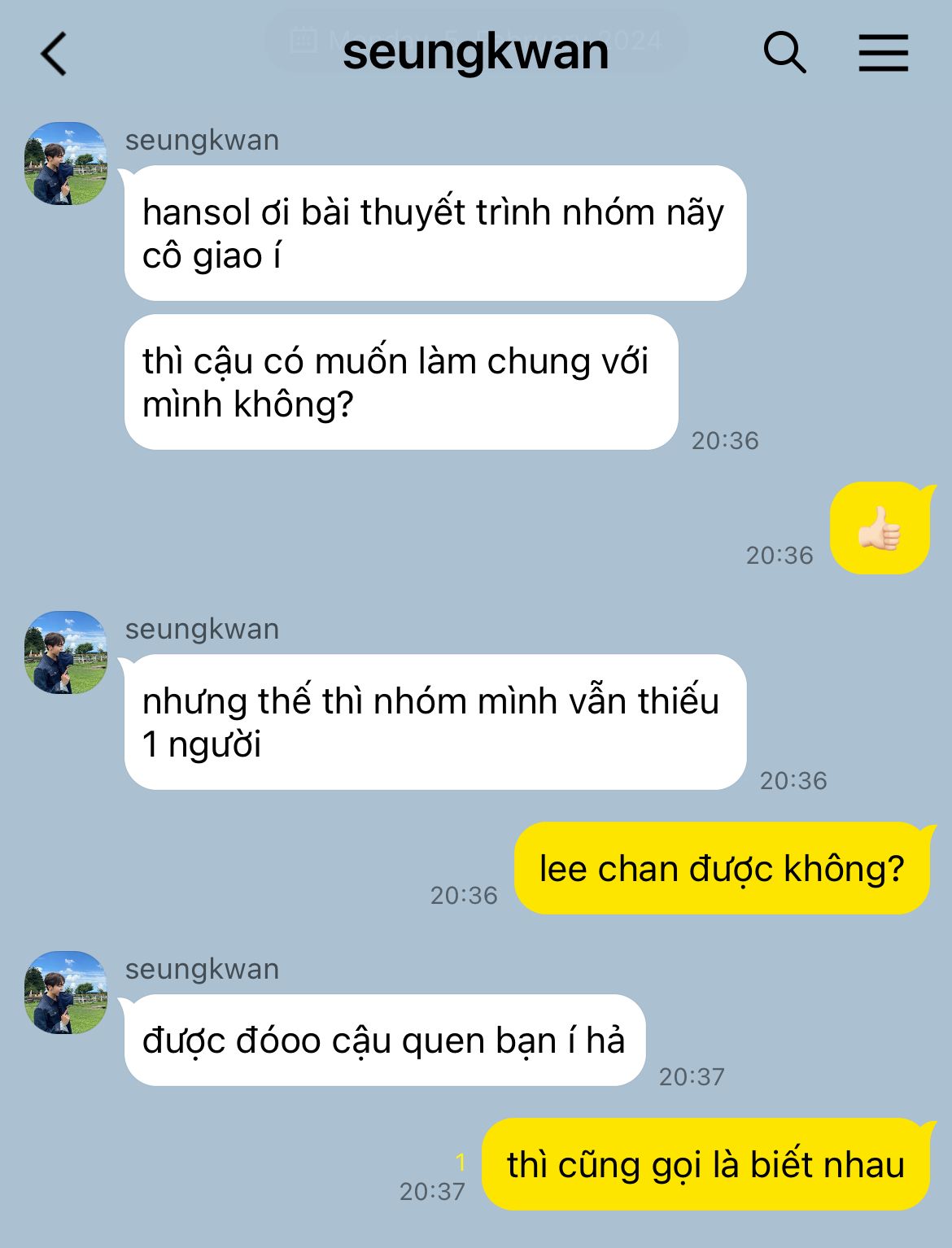Viewport: 952px width, 1248px height.
Task: Go back to the chat list
Action: 54,55
